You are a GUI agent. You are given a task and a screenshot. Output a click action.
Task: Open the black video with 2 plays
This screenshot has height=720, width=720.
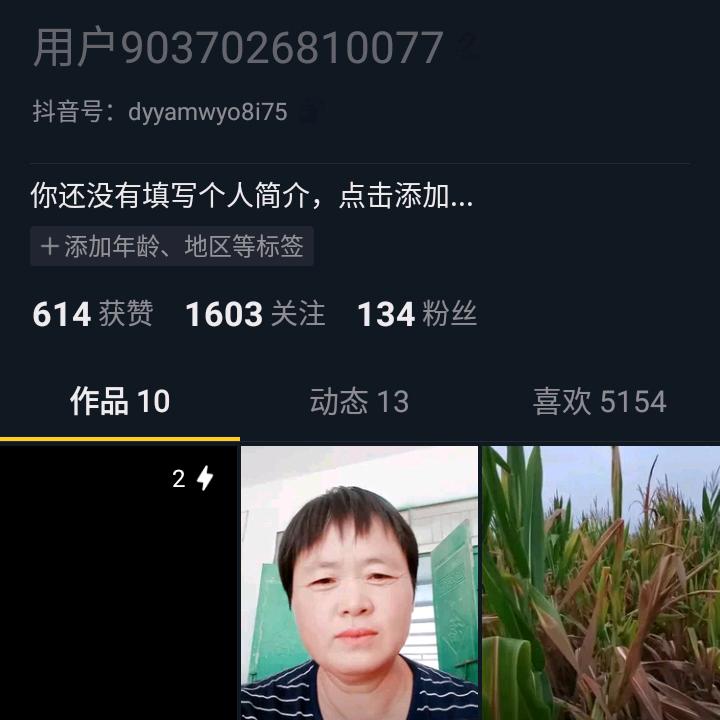click(x=119, y=583)
